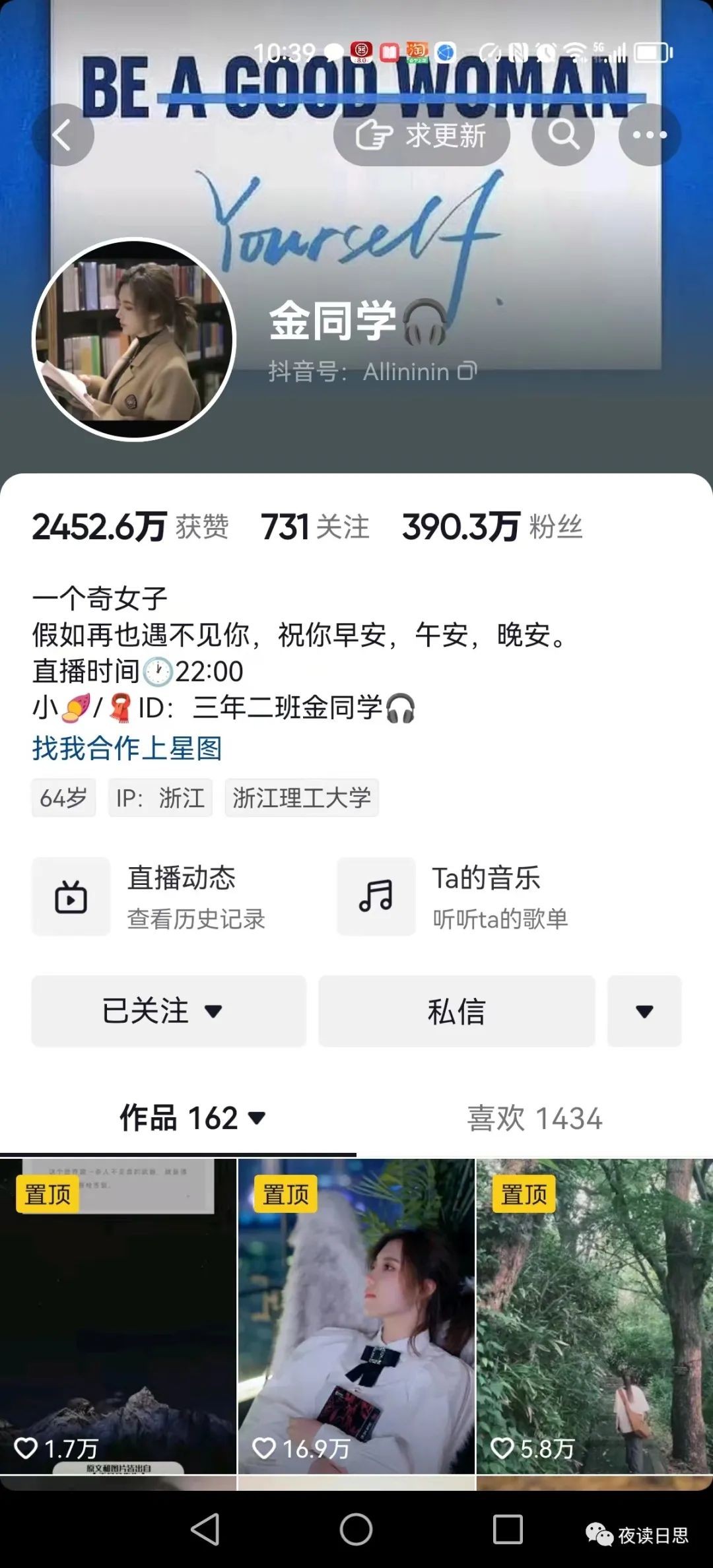Send a 私信 private message
The width and height of the screenshot is (713, 1568).
457,1011
